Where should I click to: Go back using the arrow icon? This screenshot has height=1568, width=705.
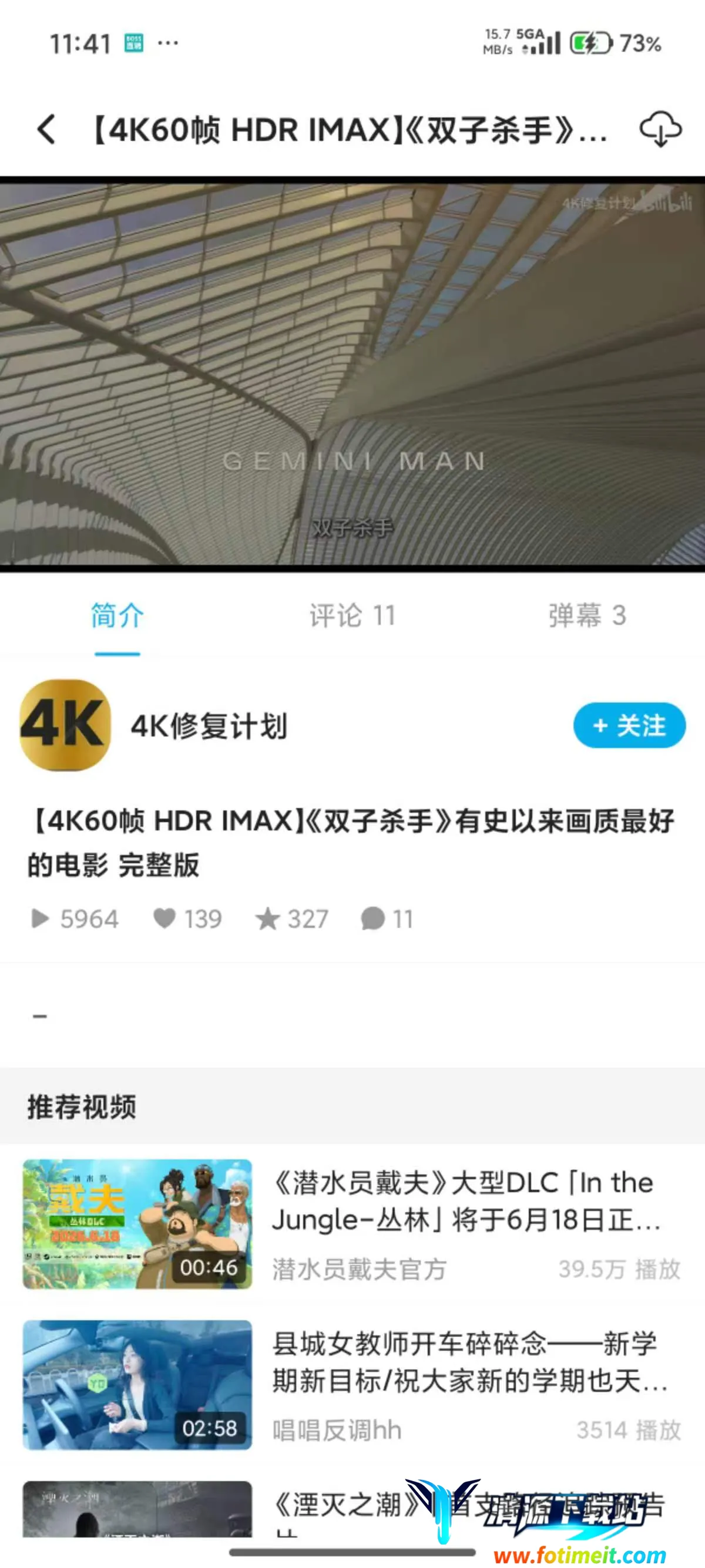pyautogui.click(x=47, y=130)
